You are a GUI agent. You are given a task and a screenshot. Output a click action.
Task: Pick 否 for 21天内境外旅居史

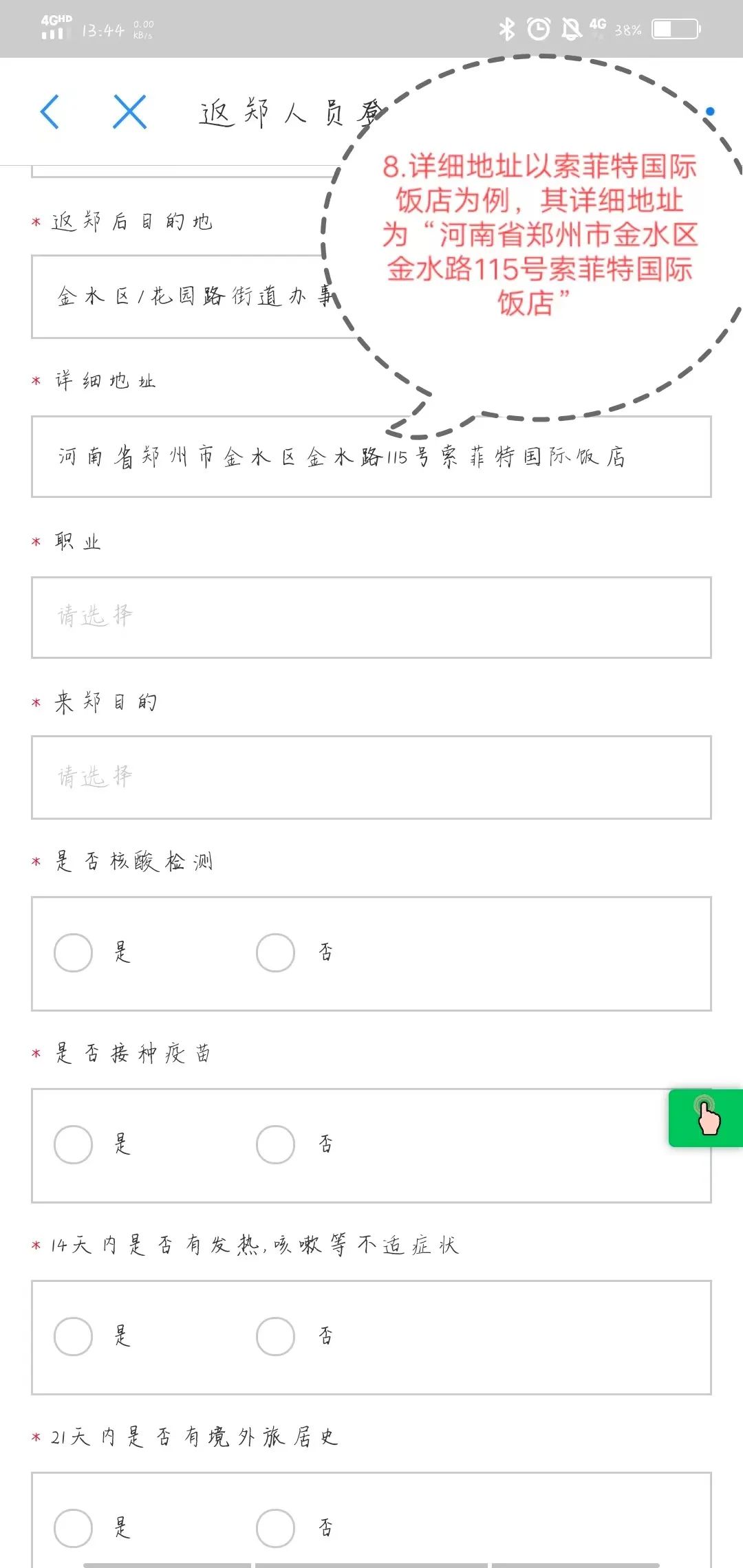click(276, 1528)
